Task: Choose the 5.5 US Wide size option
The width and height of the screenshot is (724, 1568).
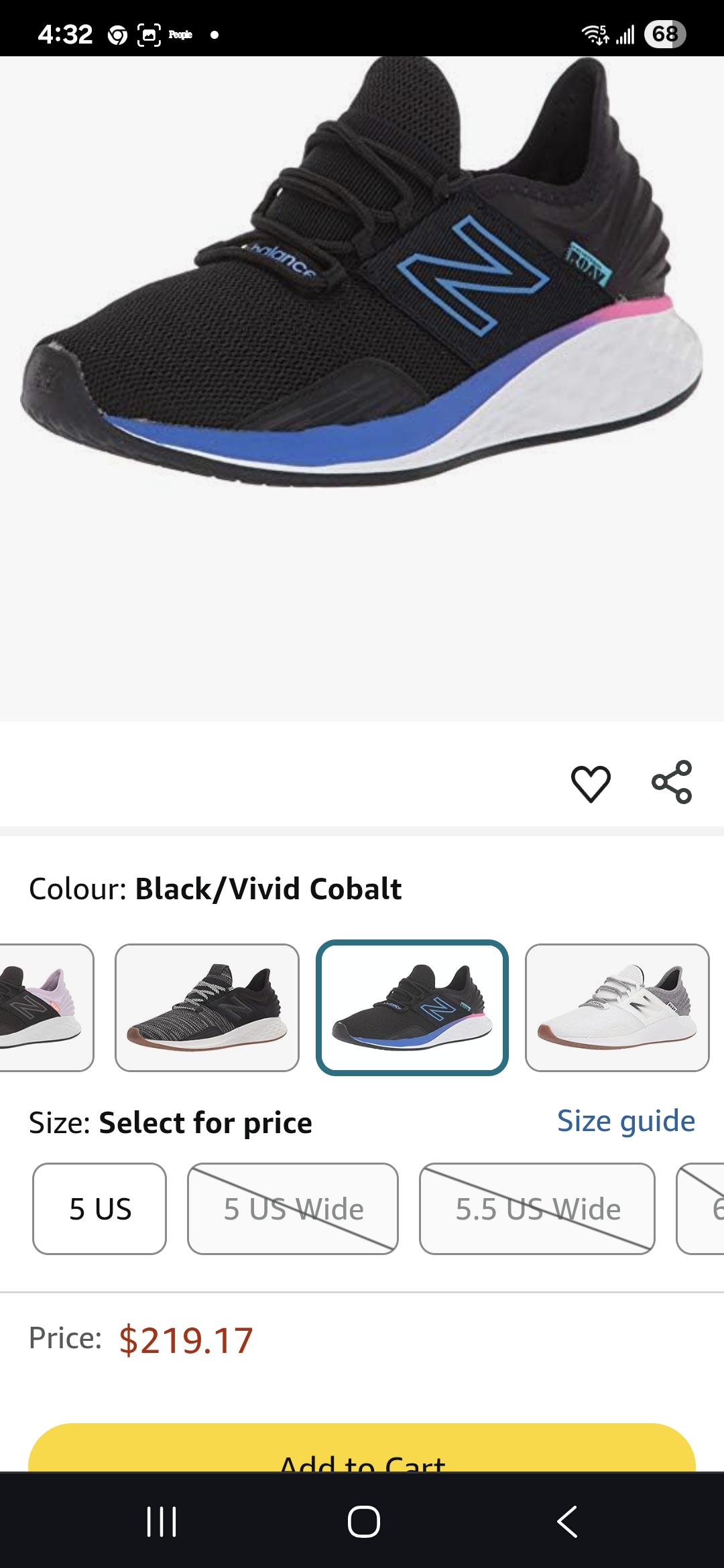Action: pos(537,1209)
